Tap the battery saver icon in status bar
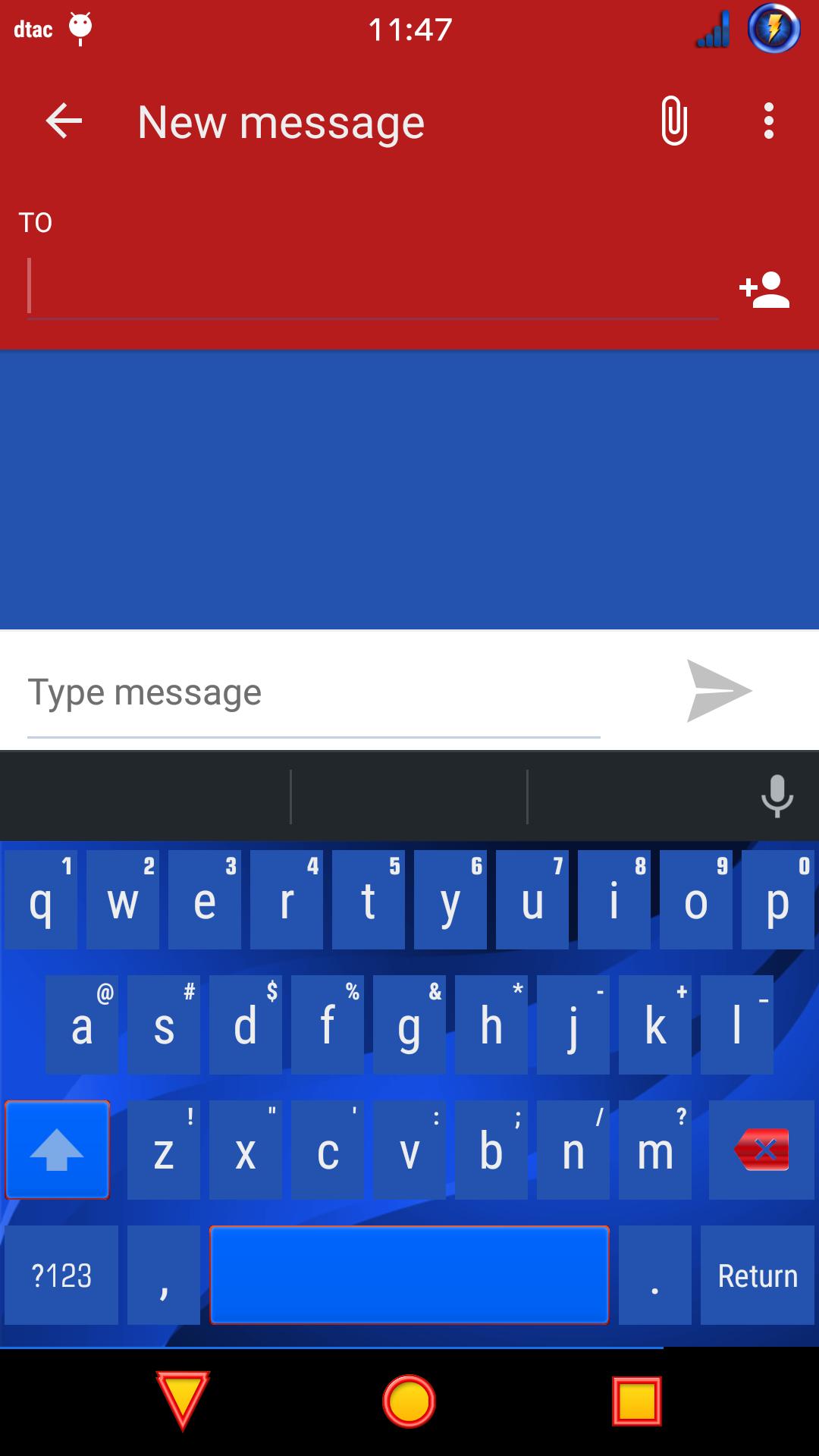Image resolution: width=819 pixels, height=1456 pixels. (774, 29)
